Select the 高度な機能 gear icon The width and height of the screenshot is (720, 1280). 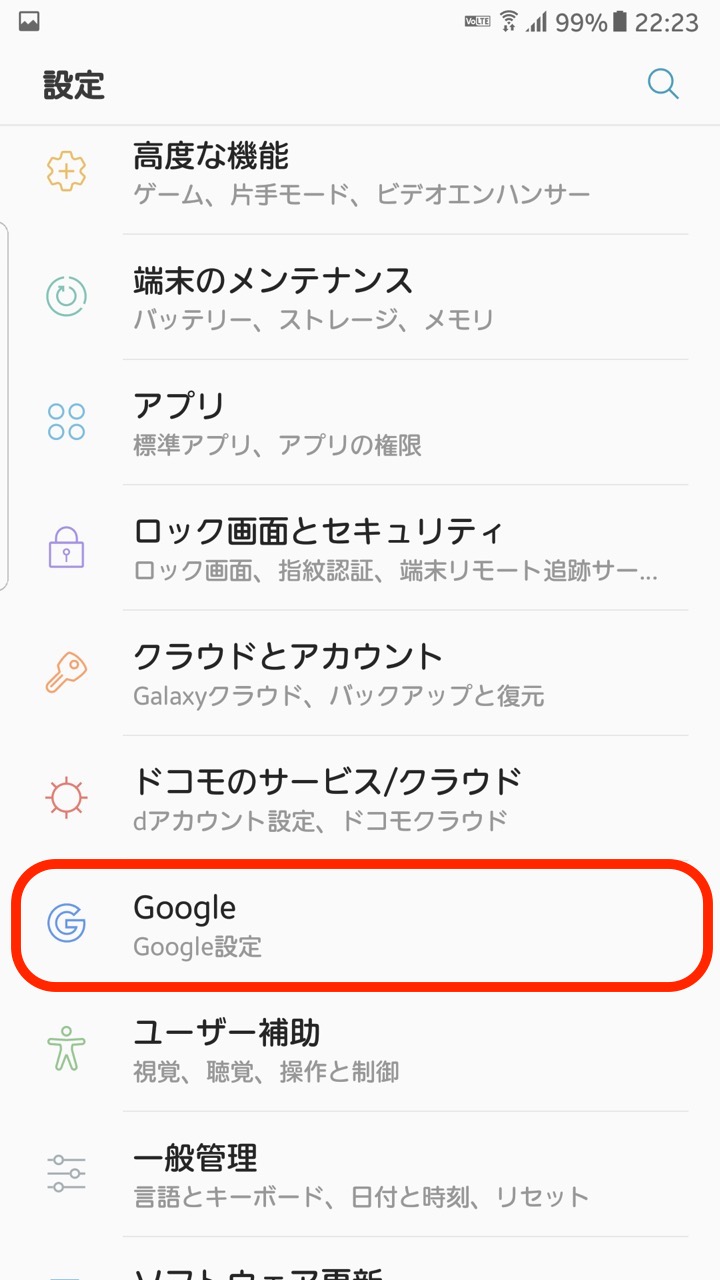coord(65,172)
